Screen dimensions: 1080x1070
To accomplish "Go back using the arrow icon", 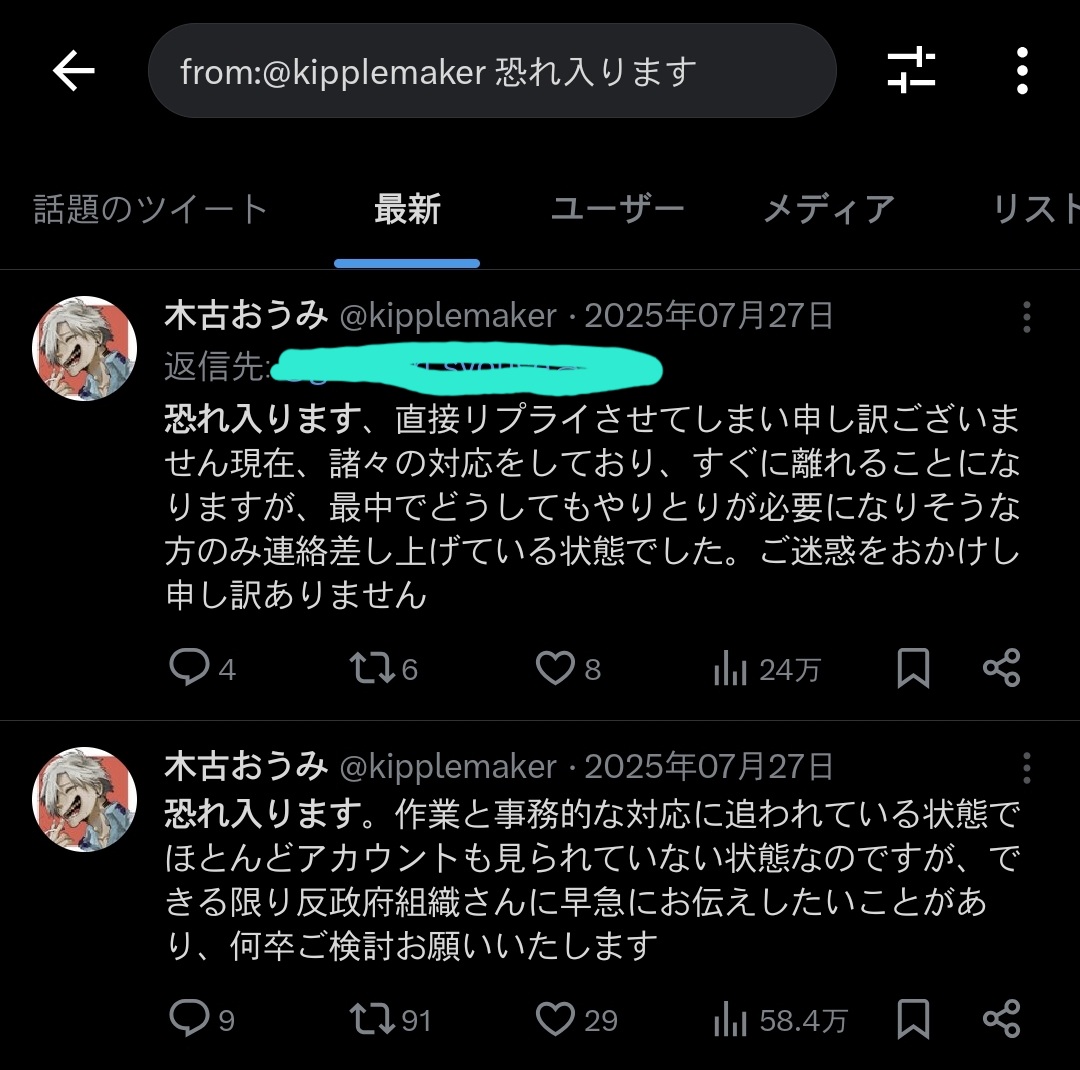I will click(73, 71).
